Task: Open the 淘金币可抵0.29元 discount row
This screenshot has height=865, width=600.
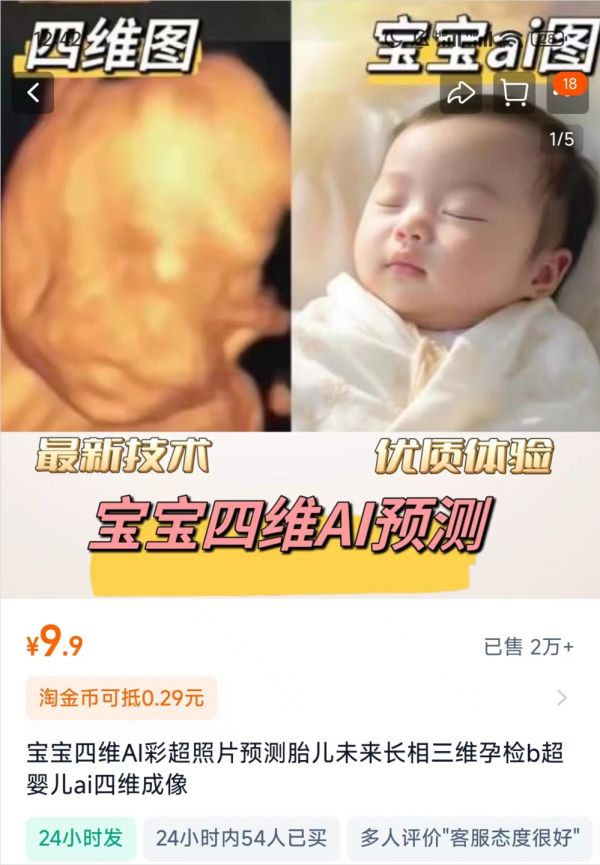Action: tap(300, 698)
